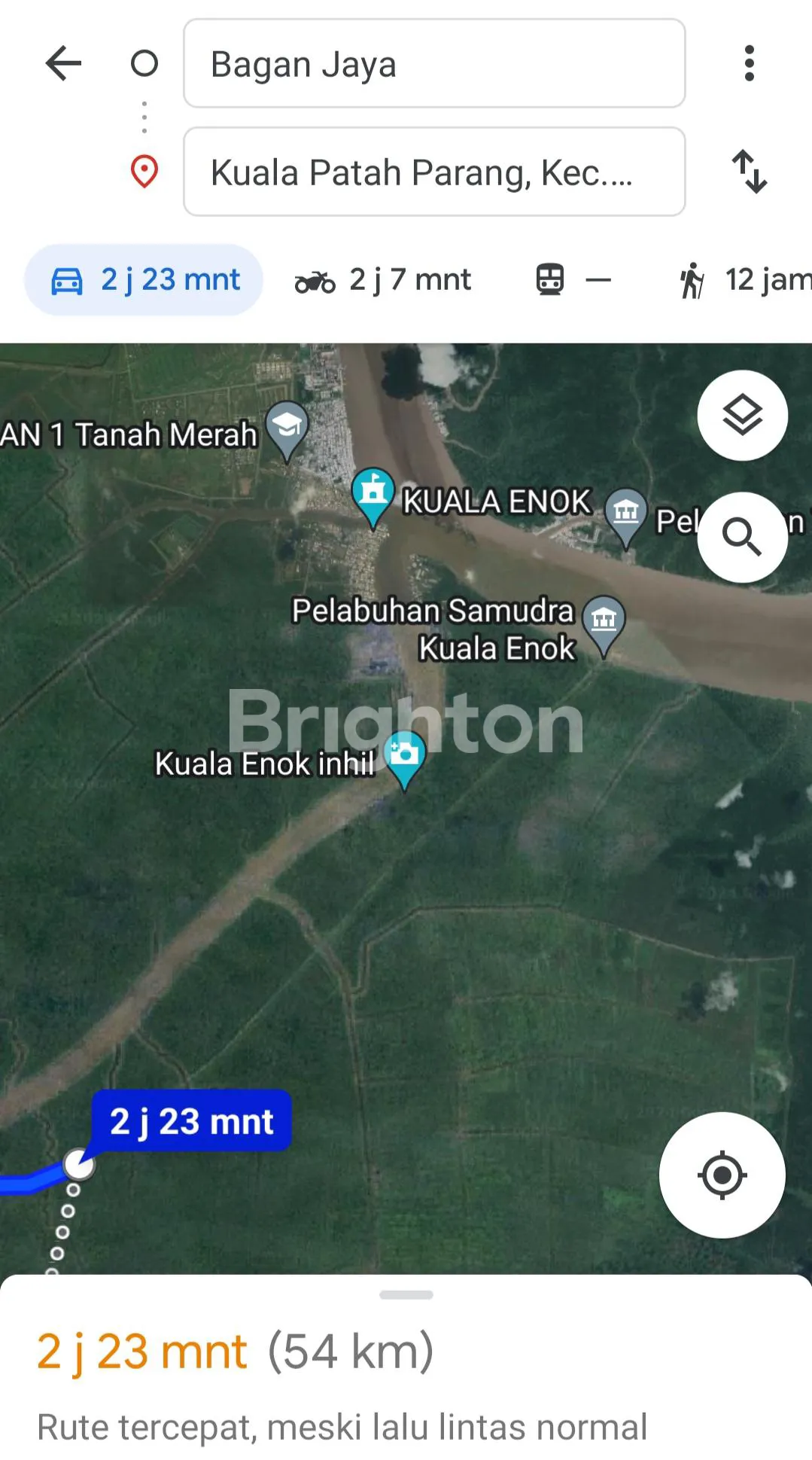Tap the 2 j 23 mnt route label

pyautogui.click(x=191, y=1121)
